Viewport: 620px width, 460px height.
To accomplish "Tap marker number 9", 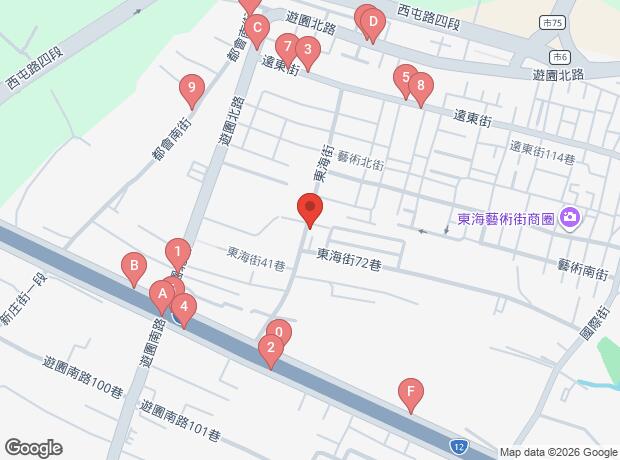I will [x=191, y=89].
